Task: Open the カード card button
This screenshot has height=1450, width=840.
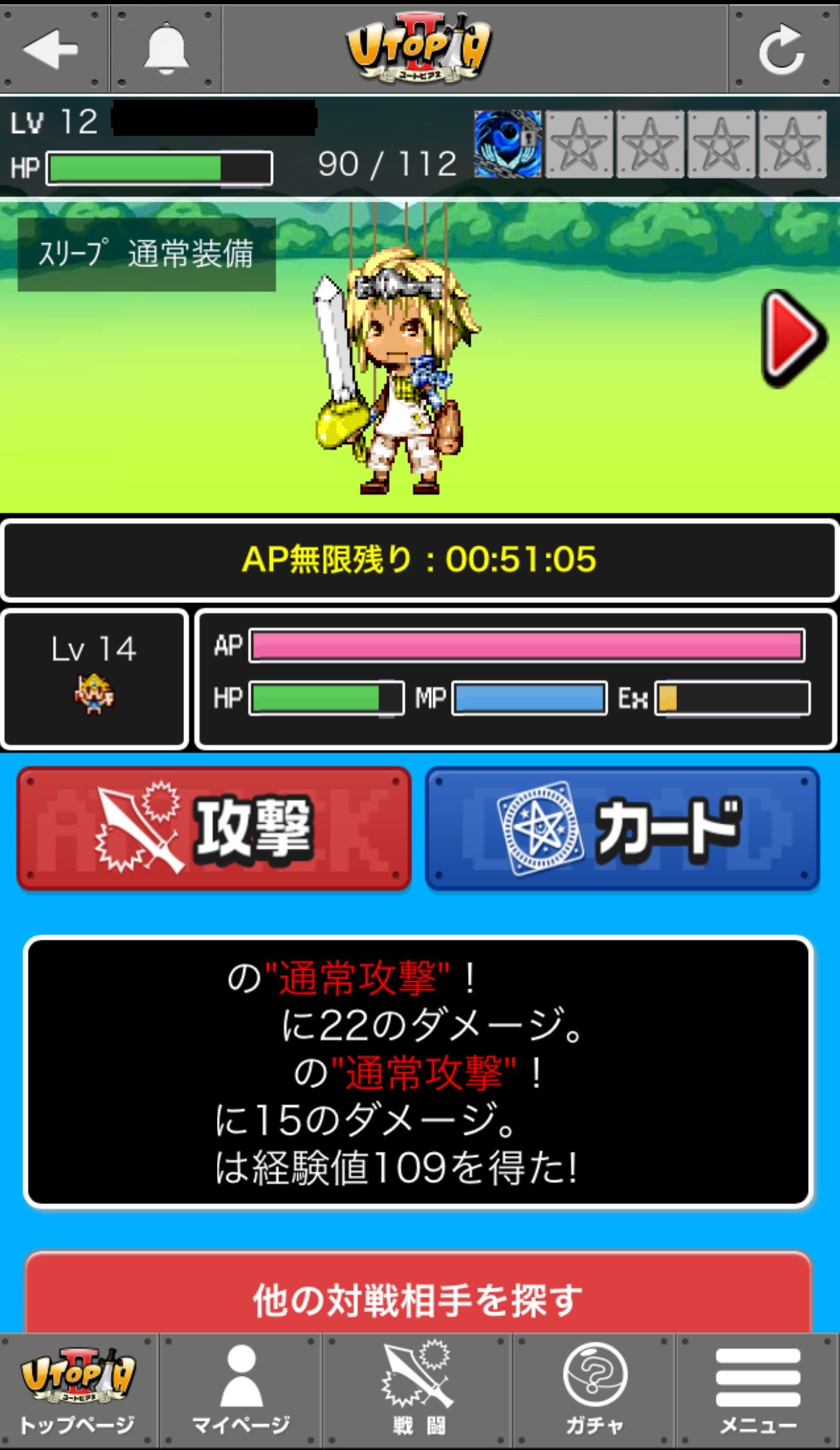Action: point(623,828)
